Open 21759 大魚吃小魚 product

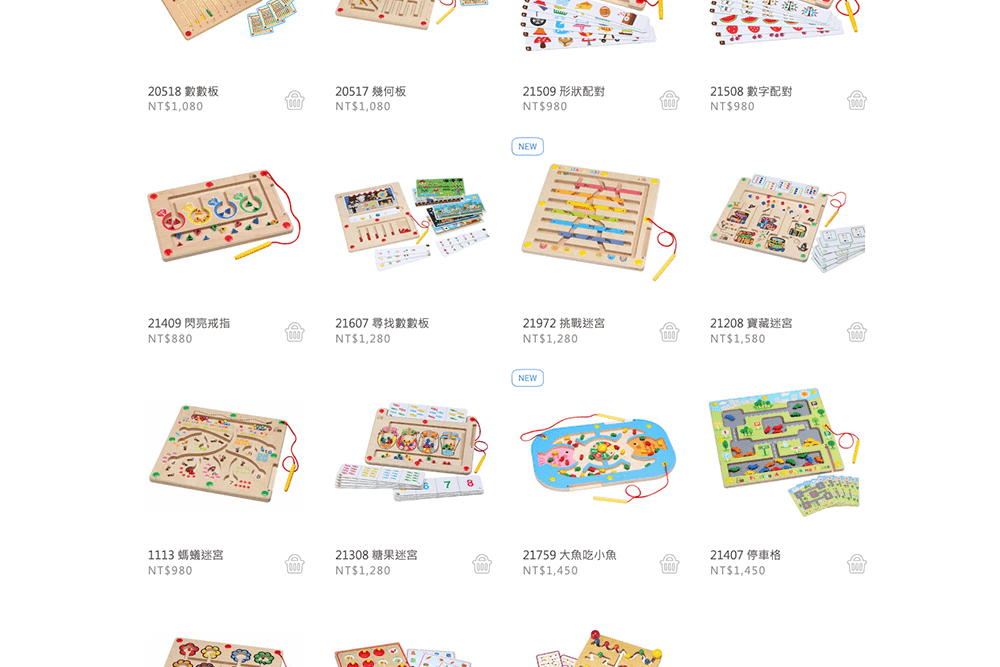click(598, 452)
